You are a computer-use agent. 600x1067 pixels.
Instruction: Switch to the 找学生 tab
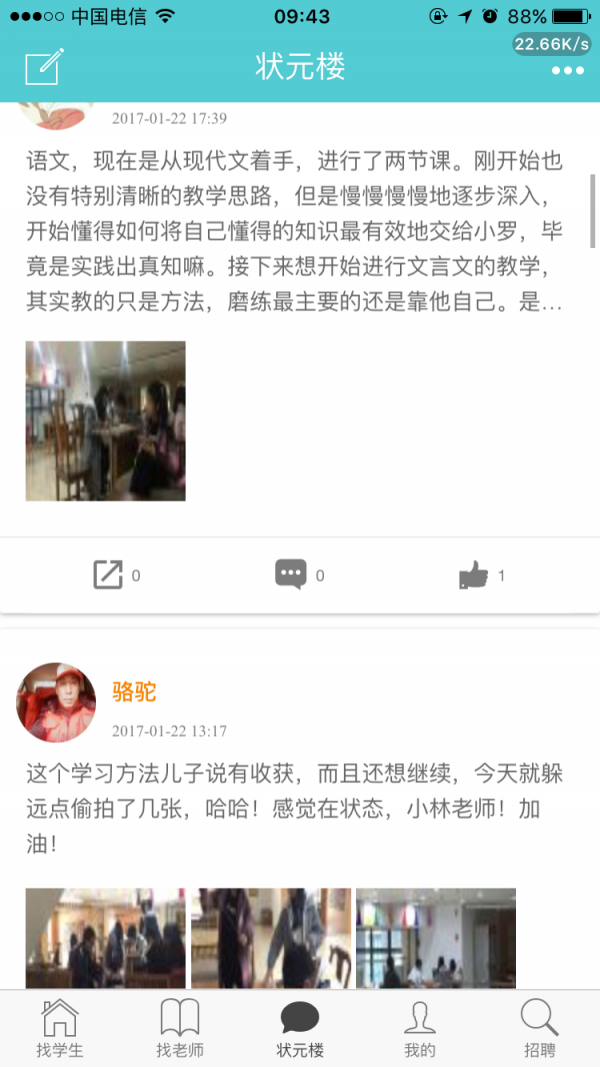pyautogui.click(x=60, y=1028)
